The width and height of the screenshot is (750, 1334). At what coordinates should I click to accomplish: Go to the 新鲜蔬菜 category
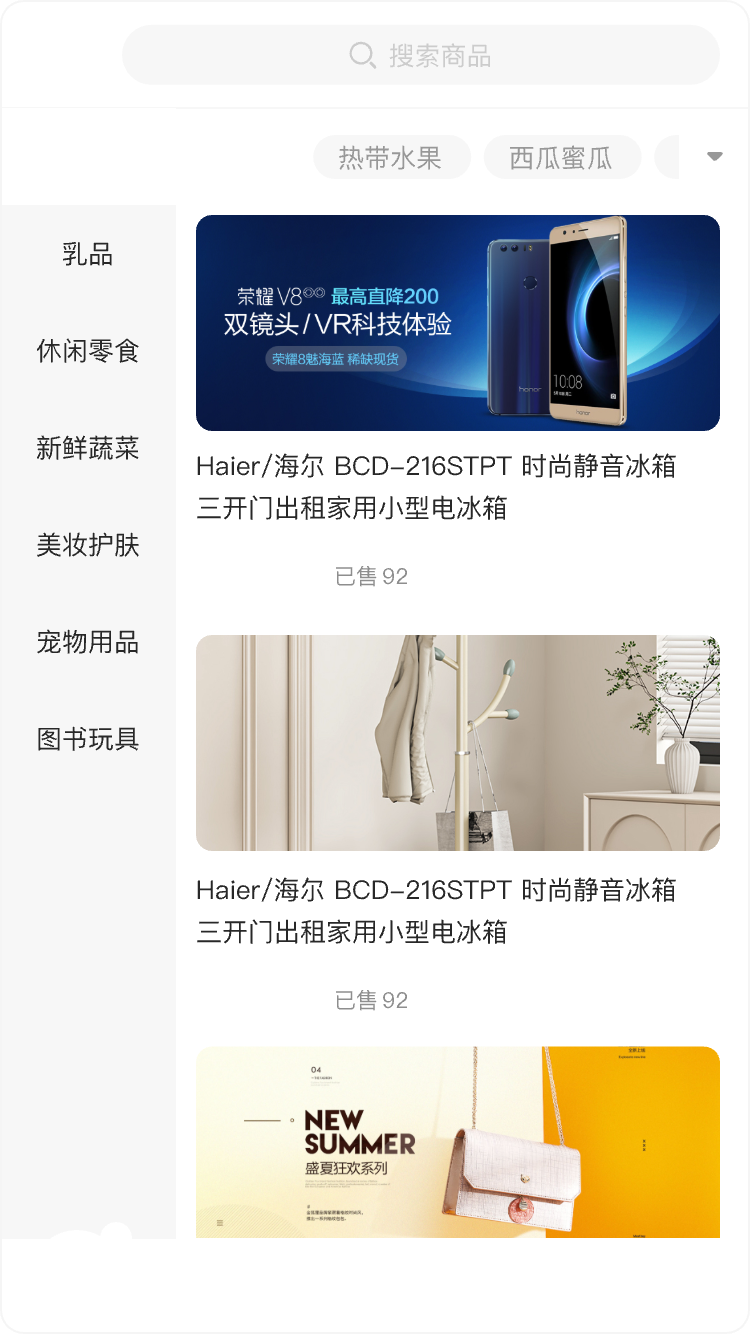pyautogui.click(x=88, y=448)
